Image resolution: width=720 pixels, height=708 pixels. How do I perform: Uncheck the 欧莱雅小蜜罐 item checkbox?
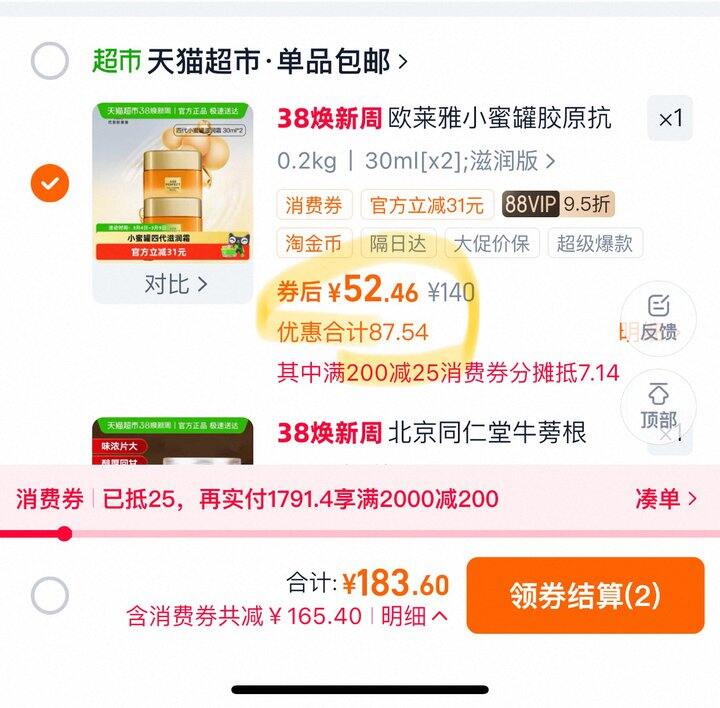pos(50,183)
